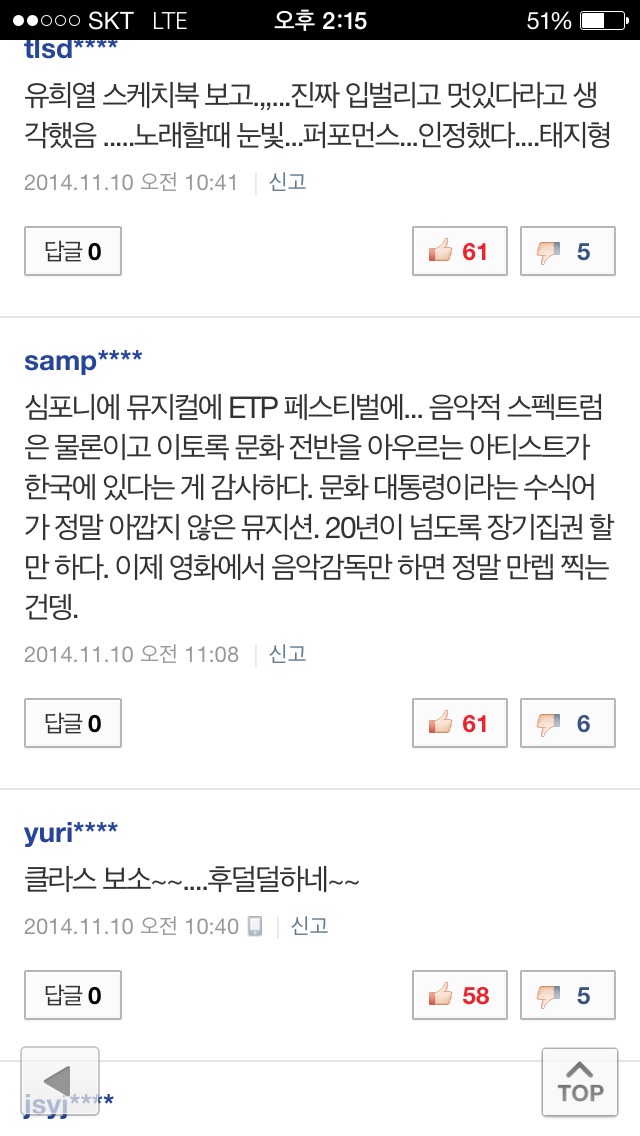Like yuri's comment with 58 upvotes
Screen dimensions: 640x1136
pos(460,995)
